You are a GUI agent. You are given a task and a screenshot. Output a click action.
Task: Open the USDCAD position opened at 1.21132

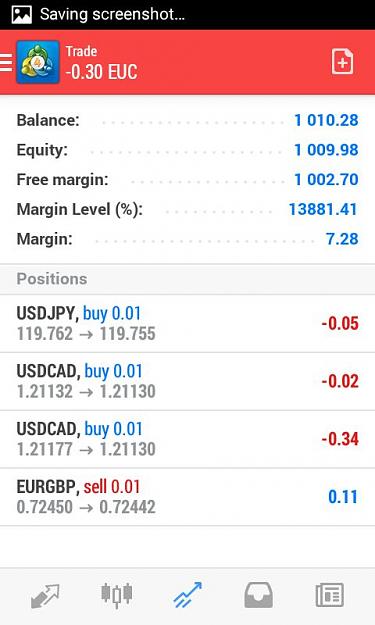[187, 381]
